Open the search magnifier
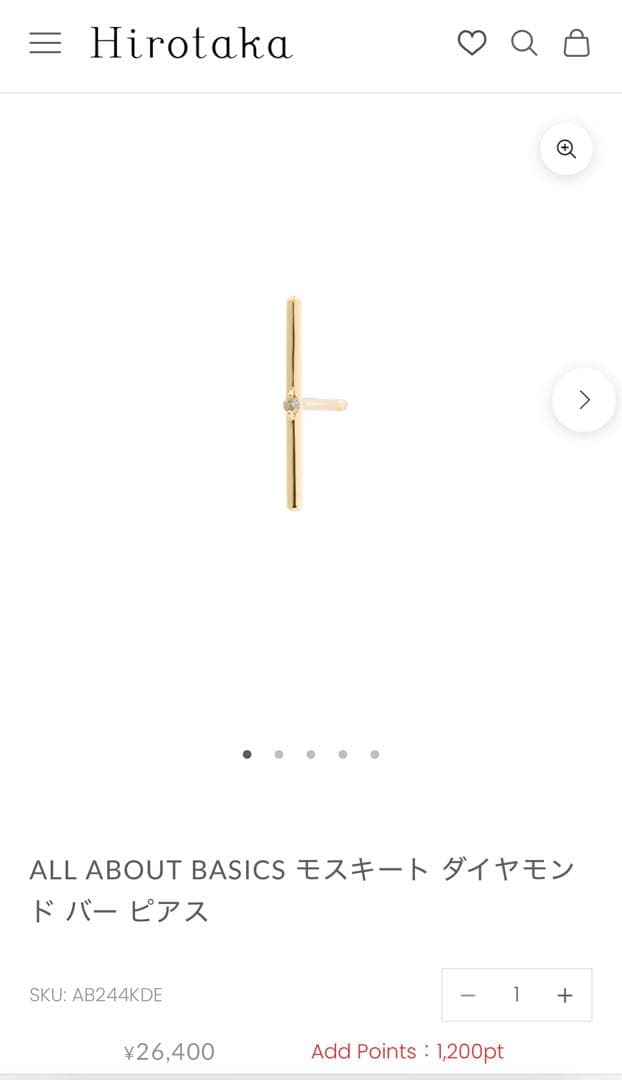622x1080 pixels. pos(524,43)
